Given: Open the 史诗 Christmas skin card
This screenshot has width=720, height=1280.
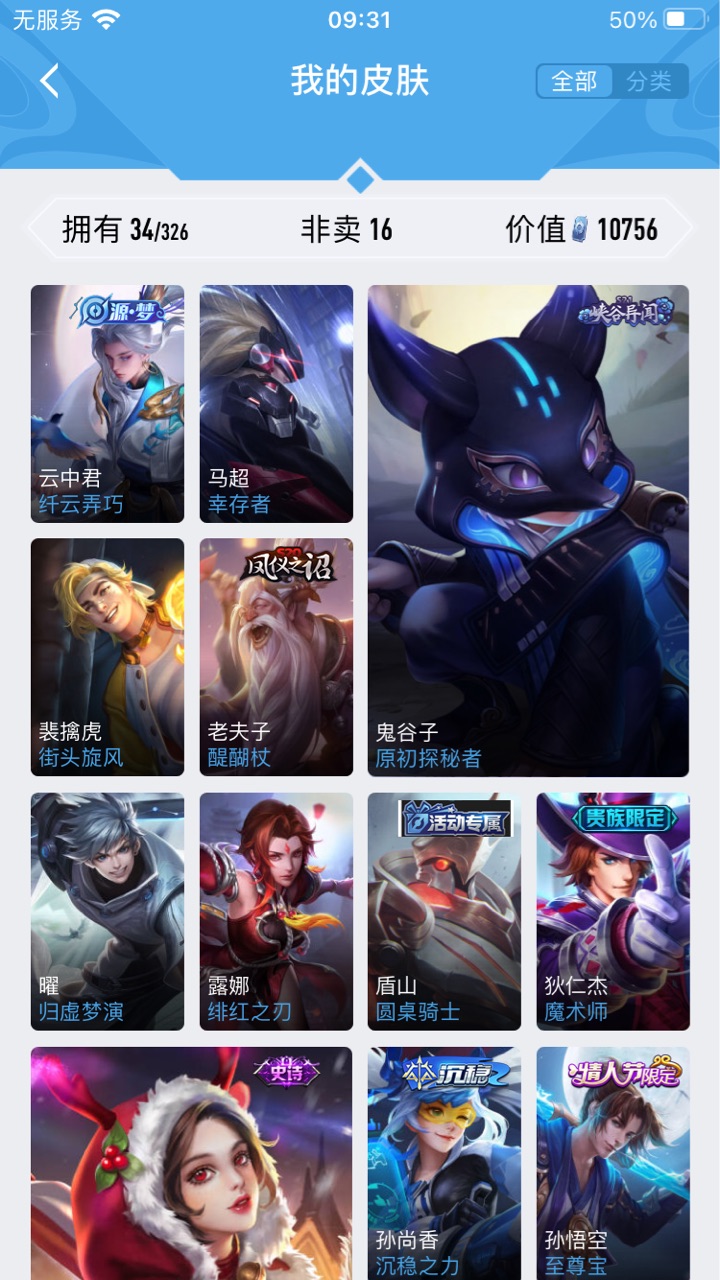Looking at the screenshot, I should click(x=191, y=1163).
